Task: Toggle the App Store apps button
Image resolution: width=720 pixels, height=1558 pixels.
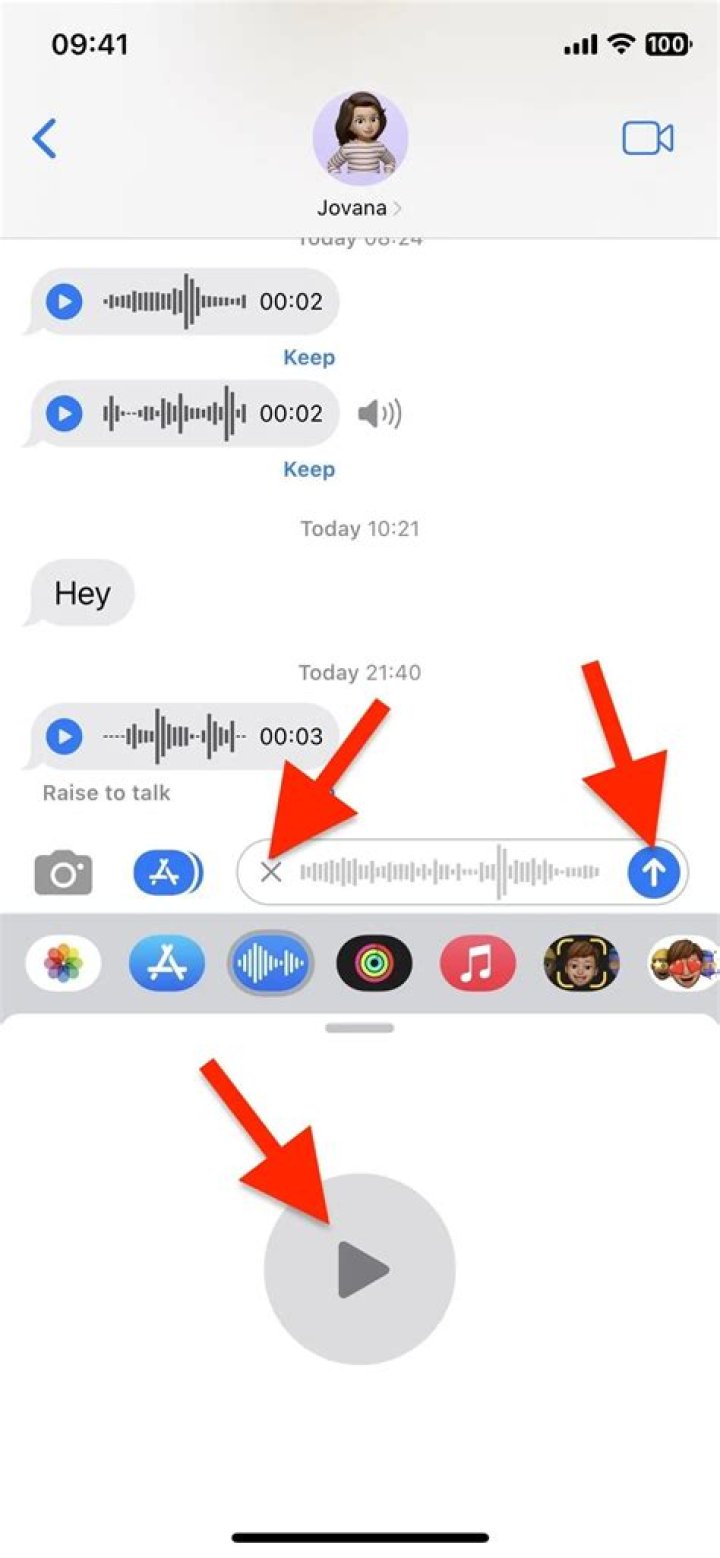Action: [165, 873]
